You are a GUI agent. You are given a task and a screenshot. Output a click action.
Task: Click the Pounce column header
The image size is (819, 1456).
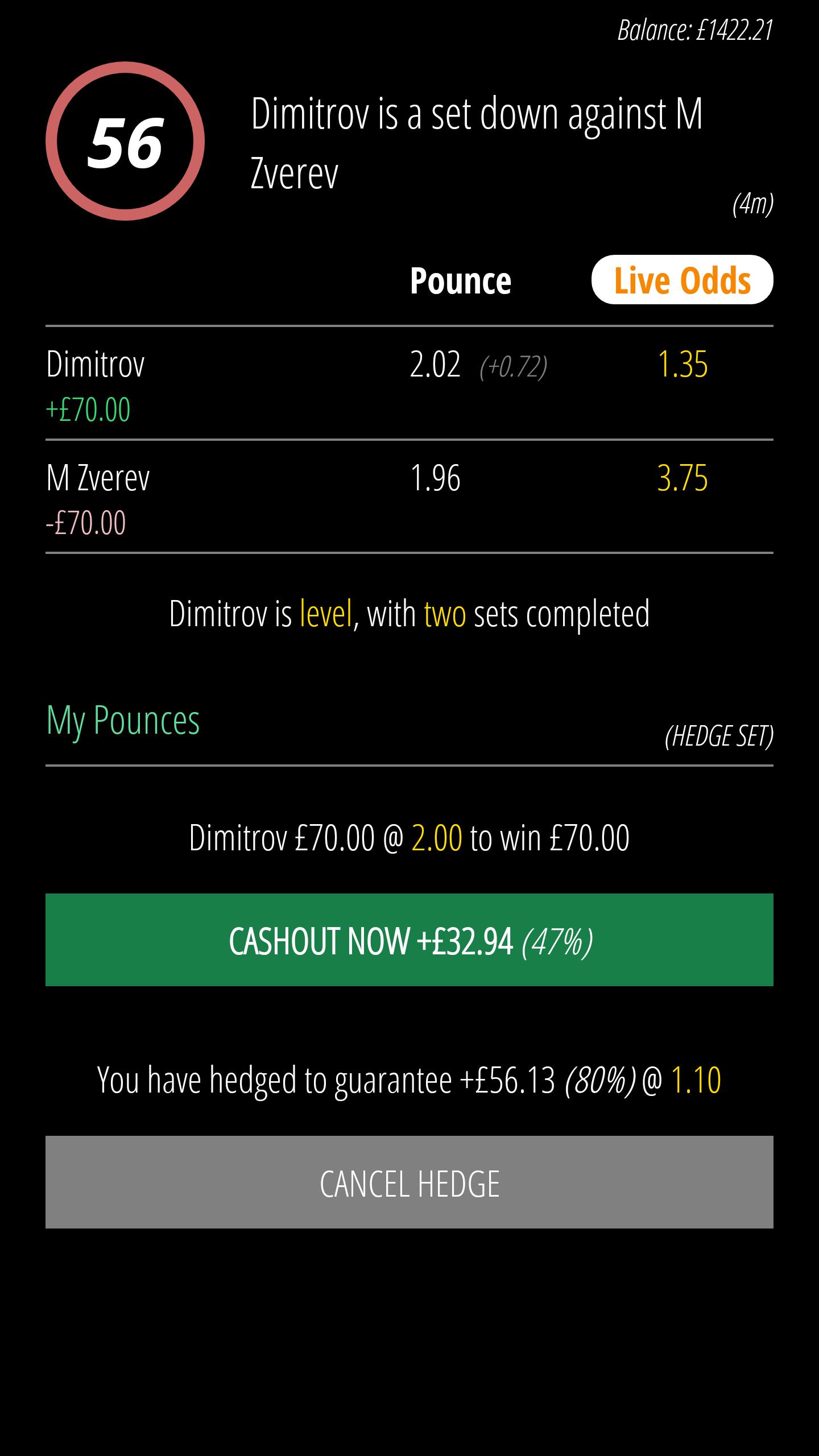pos(462,280)
